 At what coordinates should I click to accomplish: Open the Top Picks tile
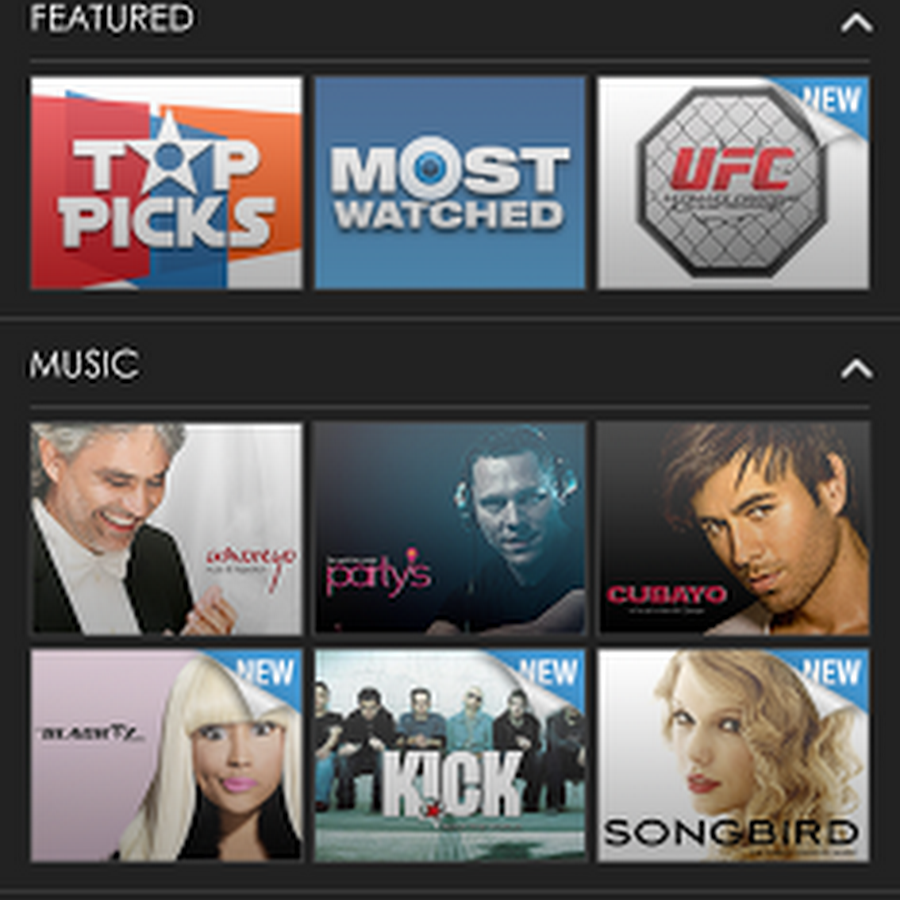click(x=166, y=184)
